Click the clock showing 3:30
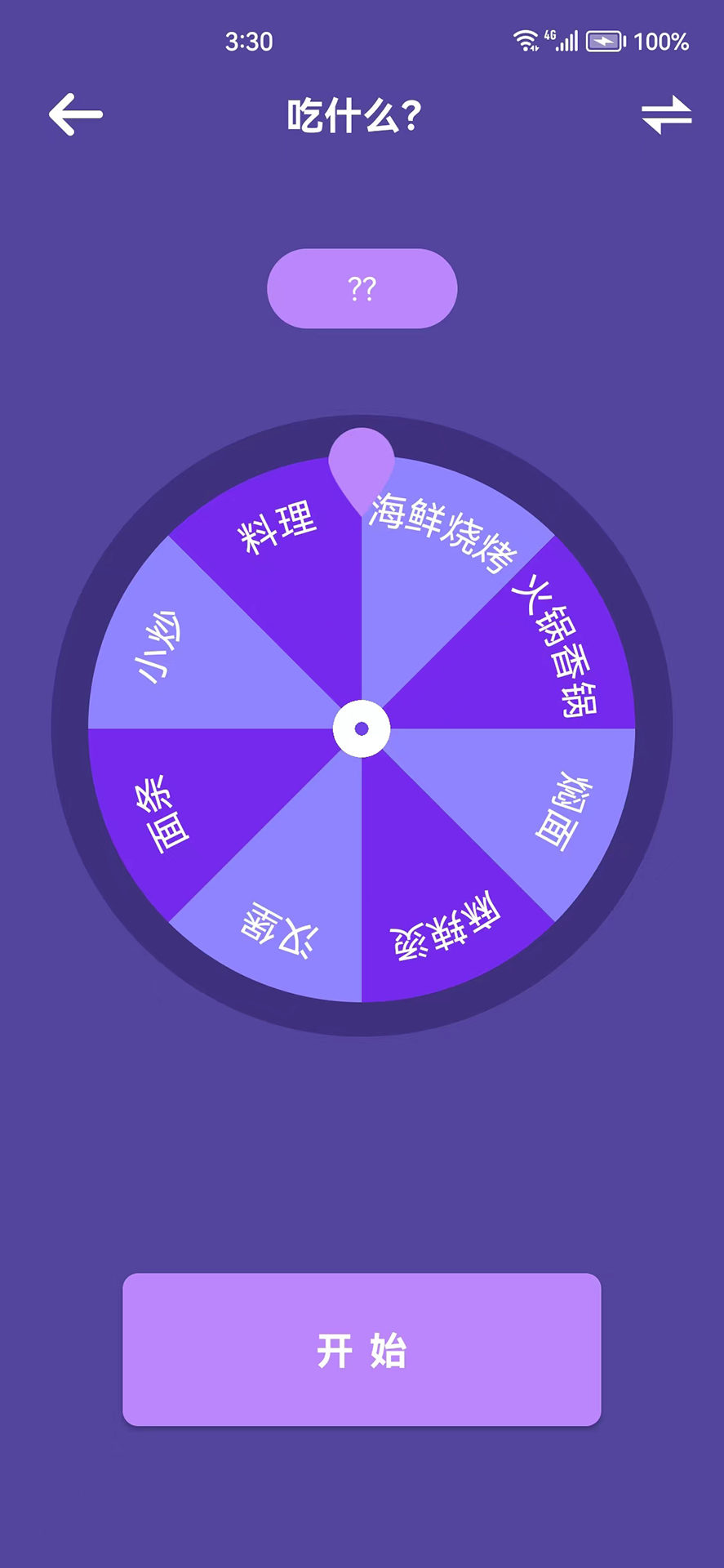 [x=250, y=42]
